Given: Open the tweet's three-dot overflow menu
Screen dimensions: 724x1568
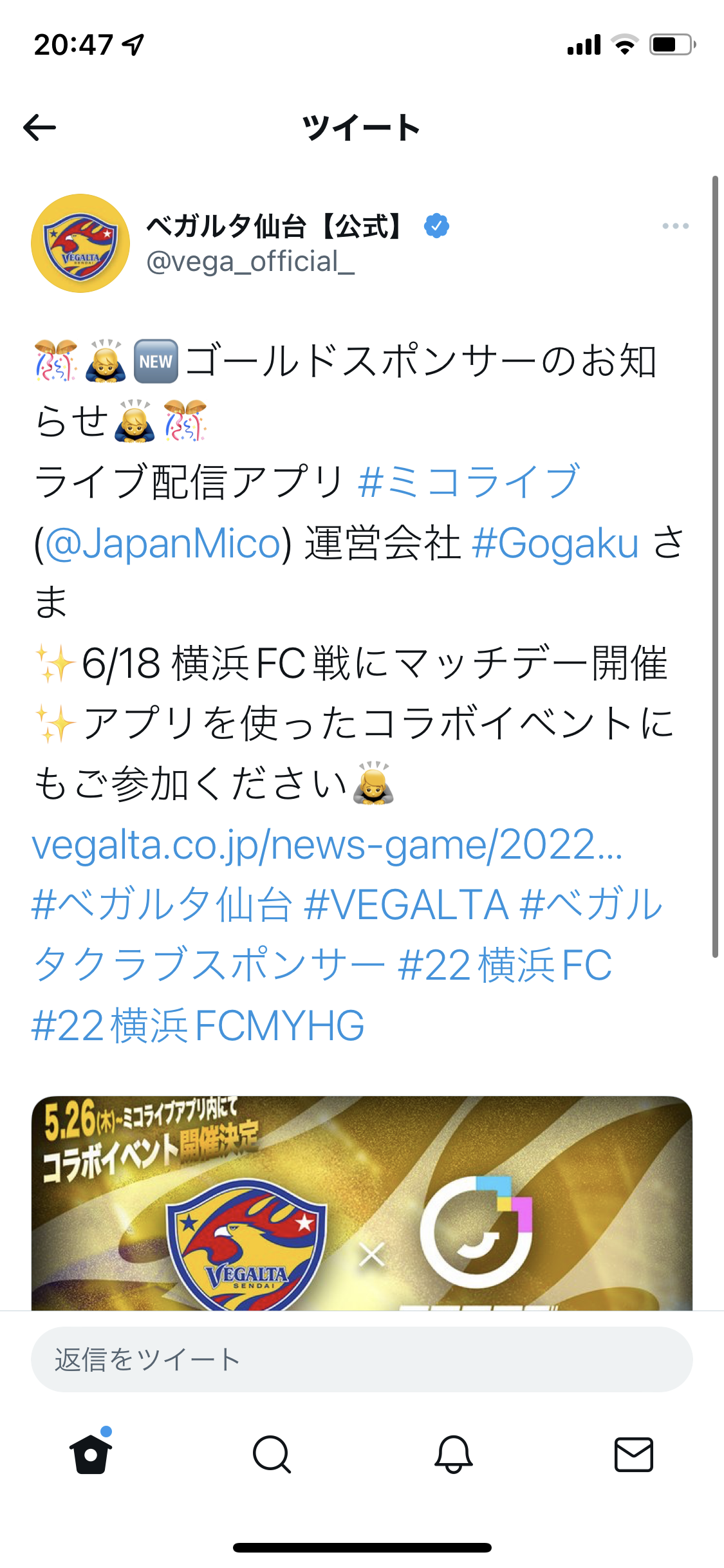Looking at the screenshot, I should (675, 226).
